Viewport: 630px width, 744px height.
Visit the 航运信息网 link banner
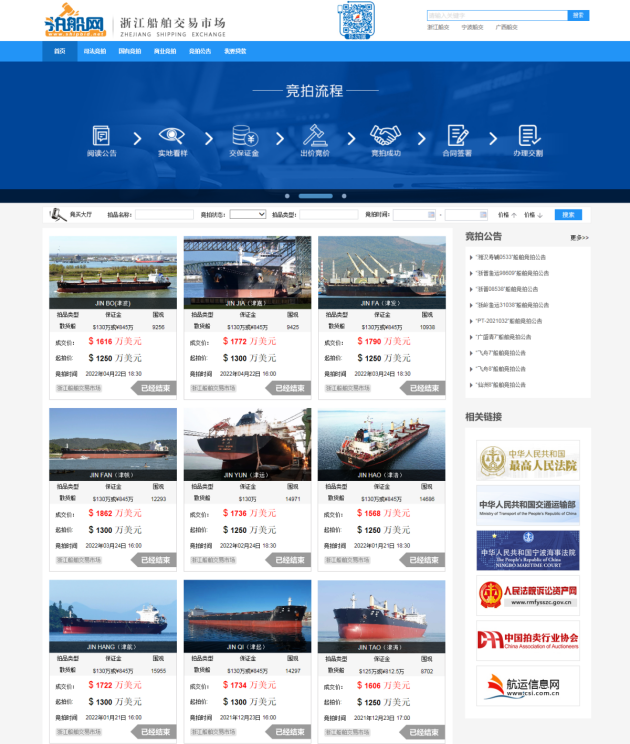click(527, 686)
